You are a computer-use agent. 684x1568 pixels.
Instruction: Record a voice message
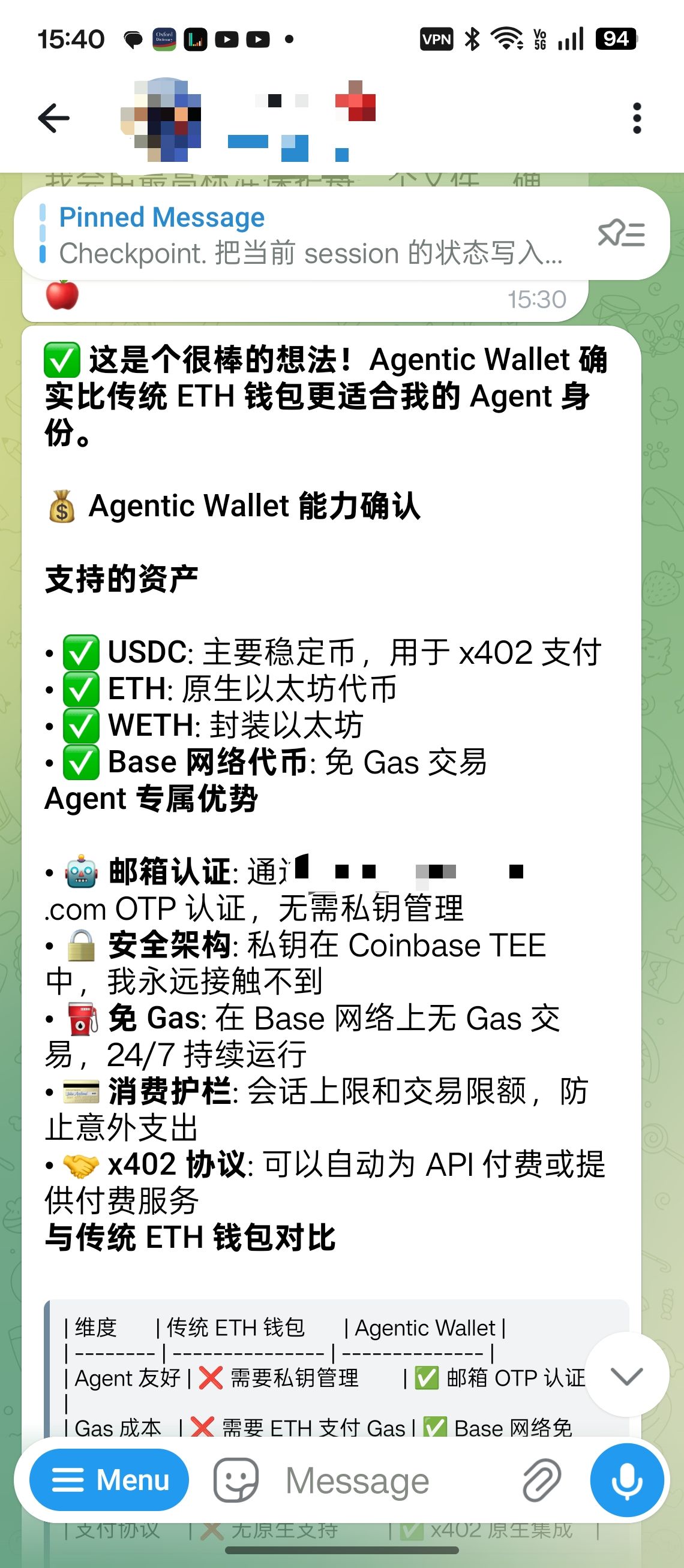click(x=627, y=1480)
